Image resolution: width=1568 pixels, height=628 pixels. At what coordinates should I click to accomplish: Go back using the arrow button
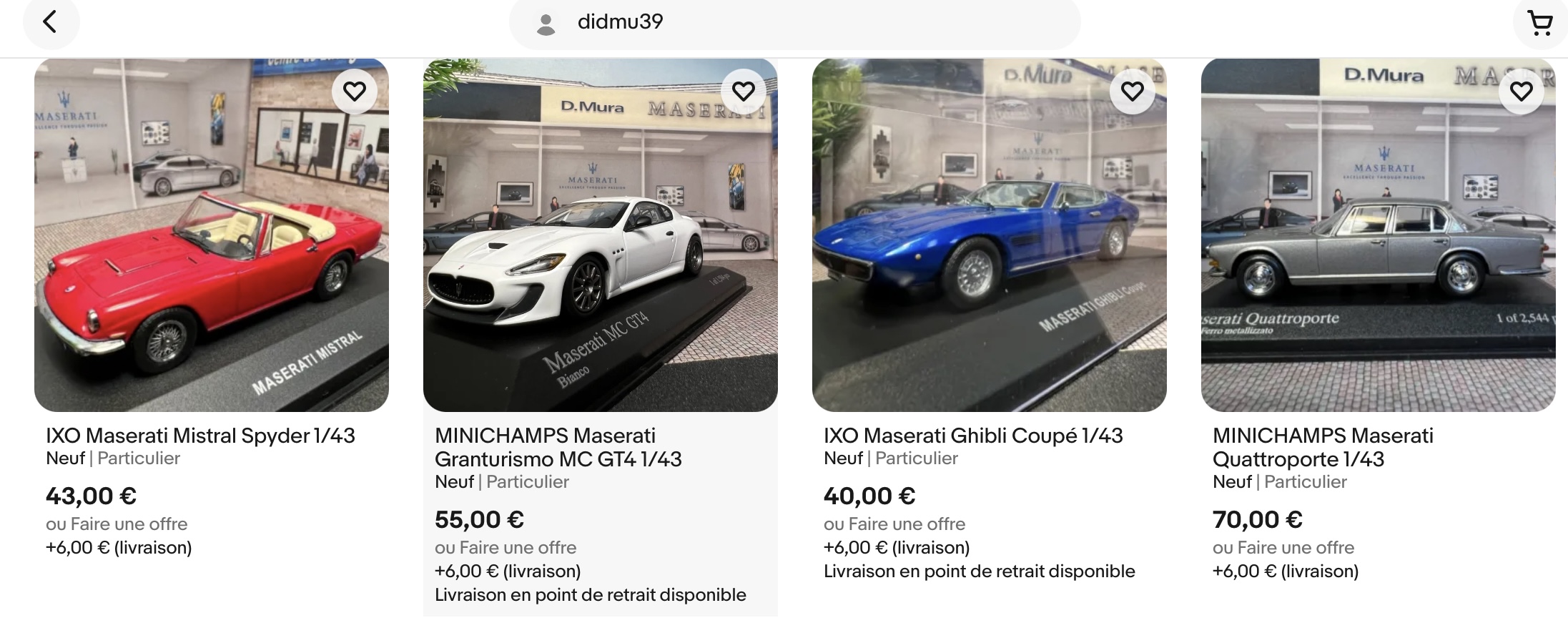(50, 22)
